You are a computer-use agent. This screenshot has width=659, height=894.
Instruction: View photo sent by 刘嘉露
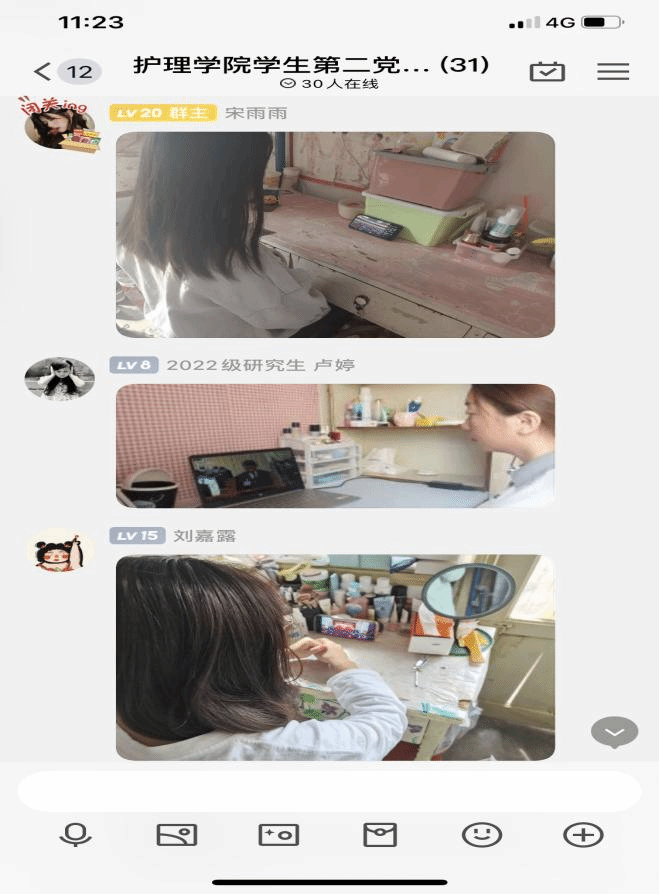(x=335, y=657)
